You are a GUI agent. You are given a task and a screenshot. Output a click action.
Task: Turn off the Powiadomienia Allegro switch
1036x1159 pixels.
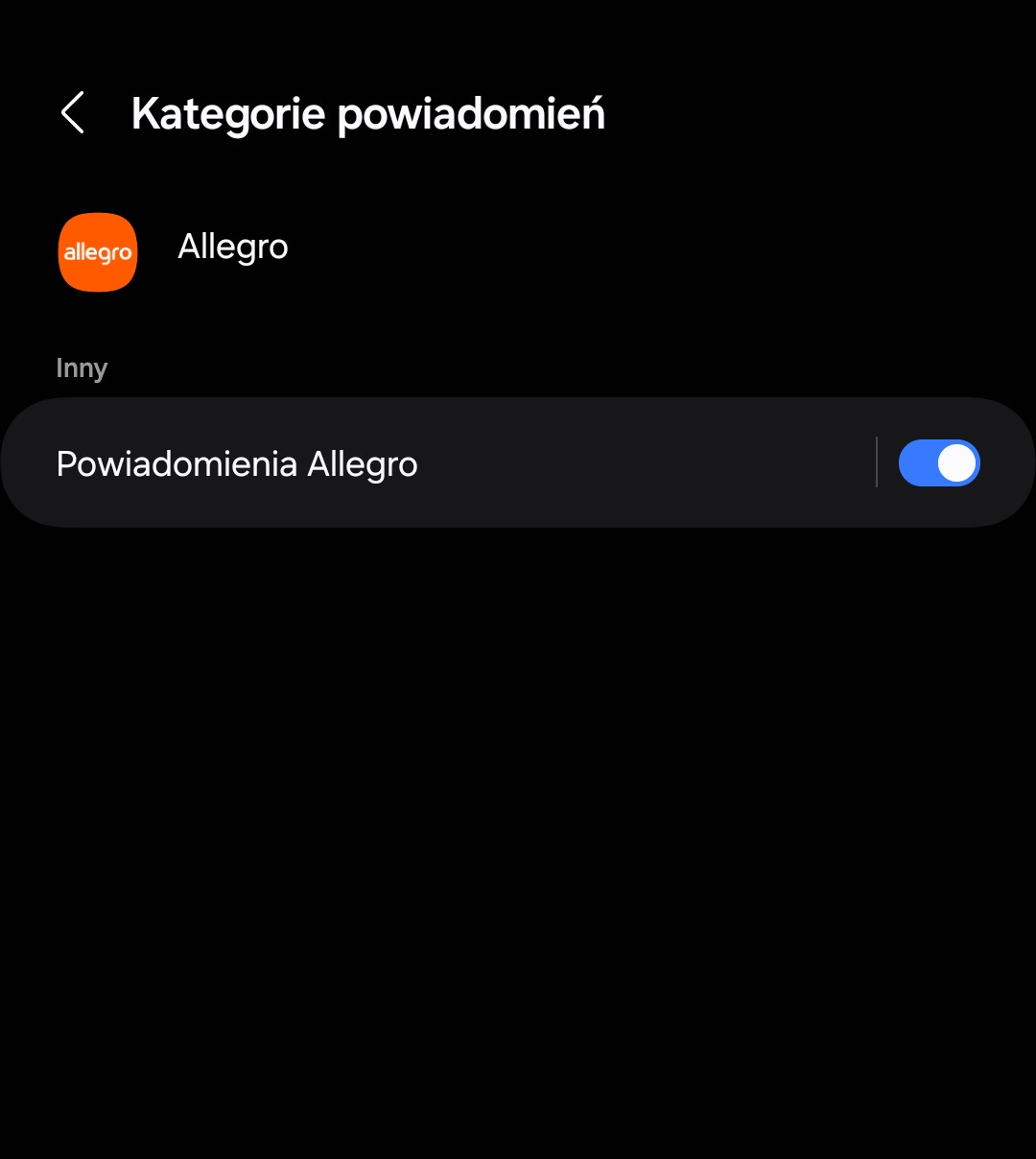click(x=938, y=463)
